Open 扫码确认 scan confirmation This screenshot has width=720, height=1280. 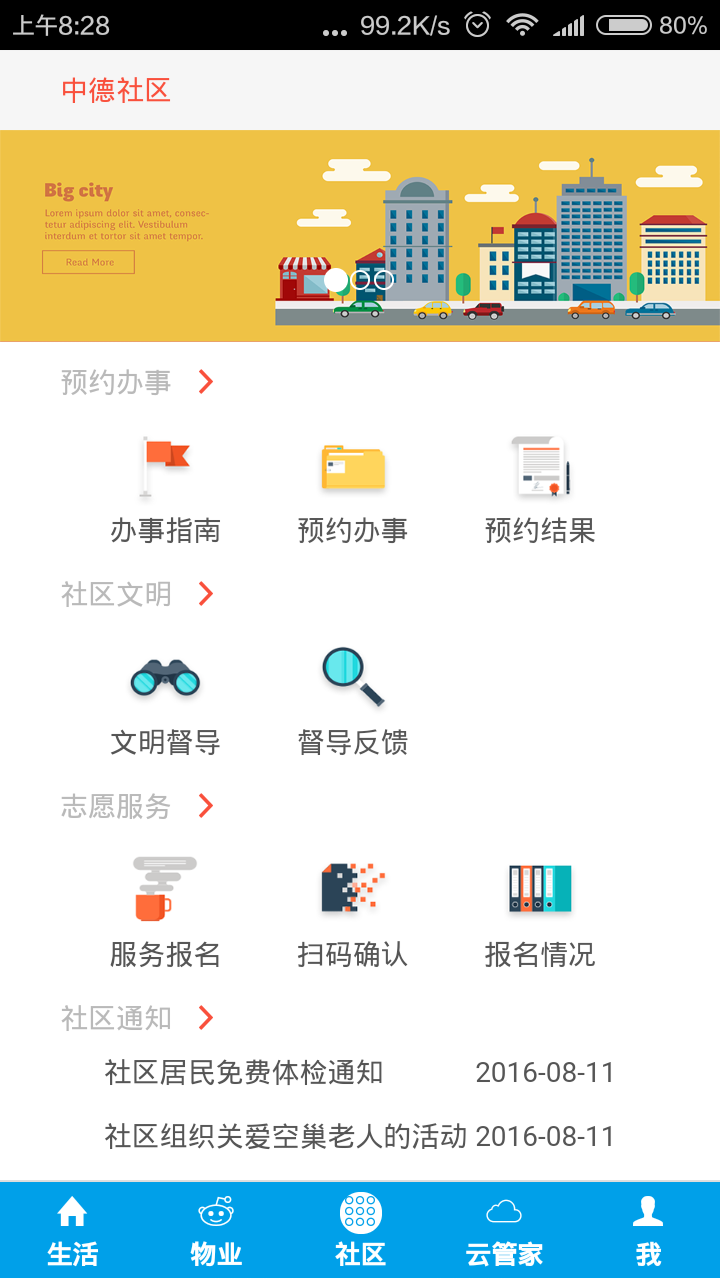[353, 916]
